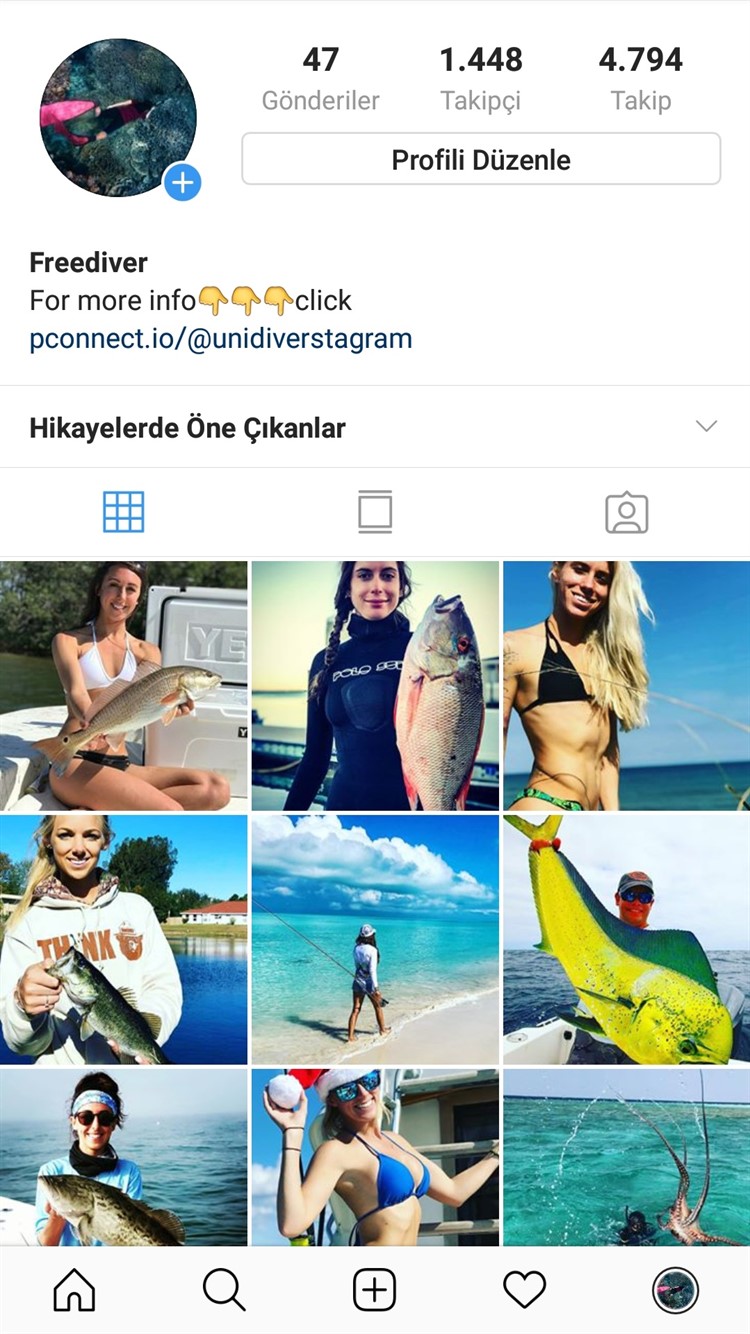
Task: Switch to grid view tab
Action: [124, 512]
